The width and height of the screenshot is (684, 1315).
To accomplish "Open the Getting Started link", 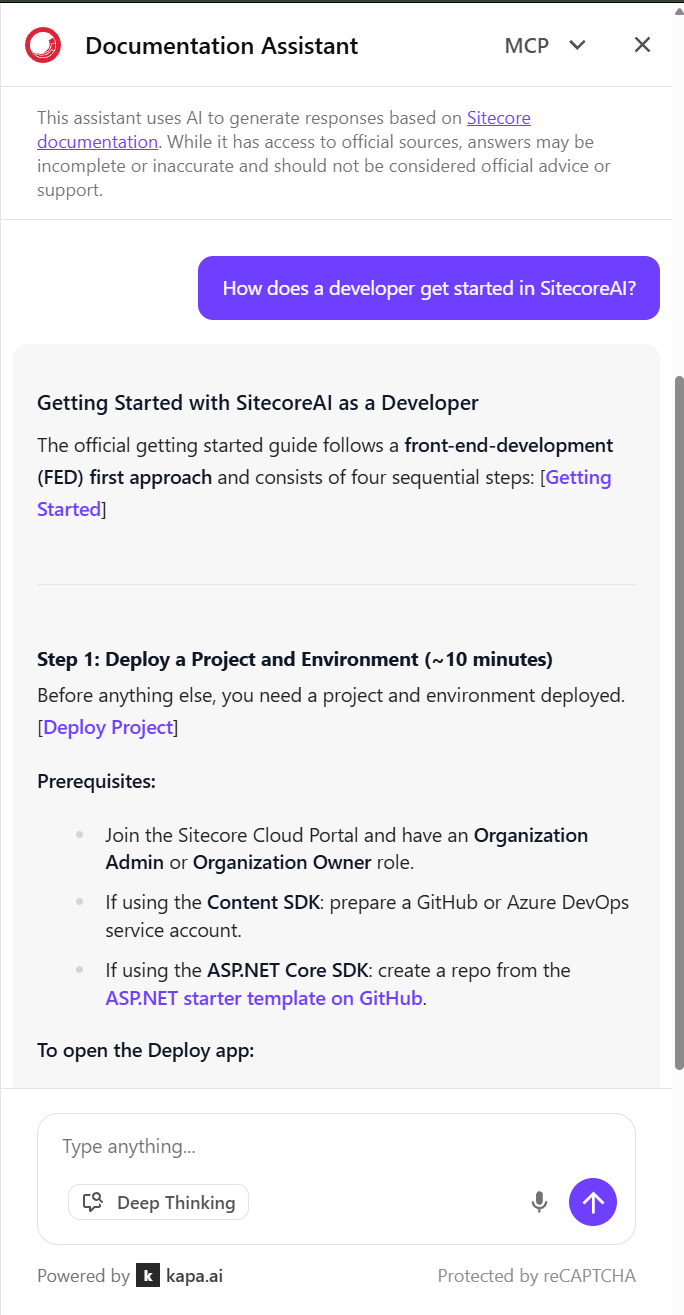I will (x=324, y=493).
